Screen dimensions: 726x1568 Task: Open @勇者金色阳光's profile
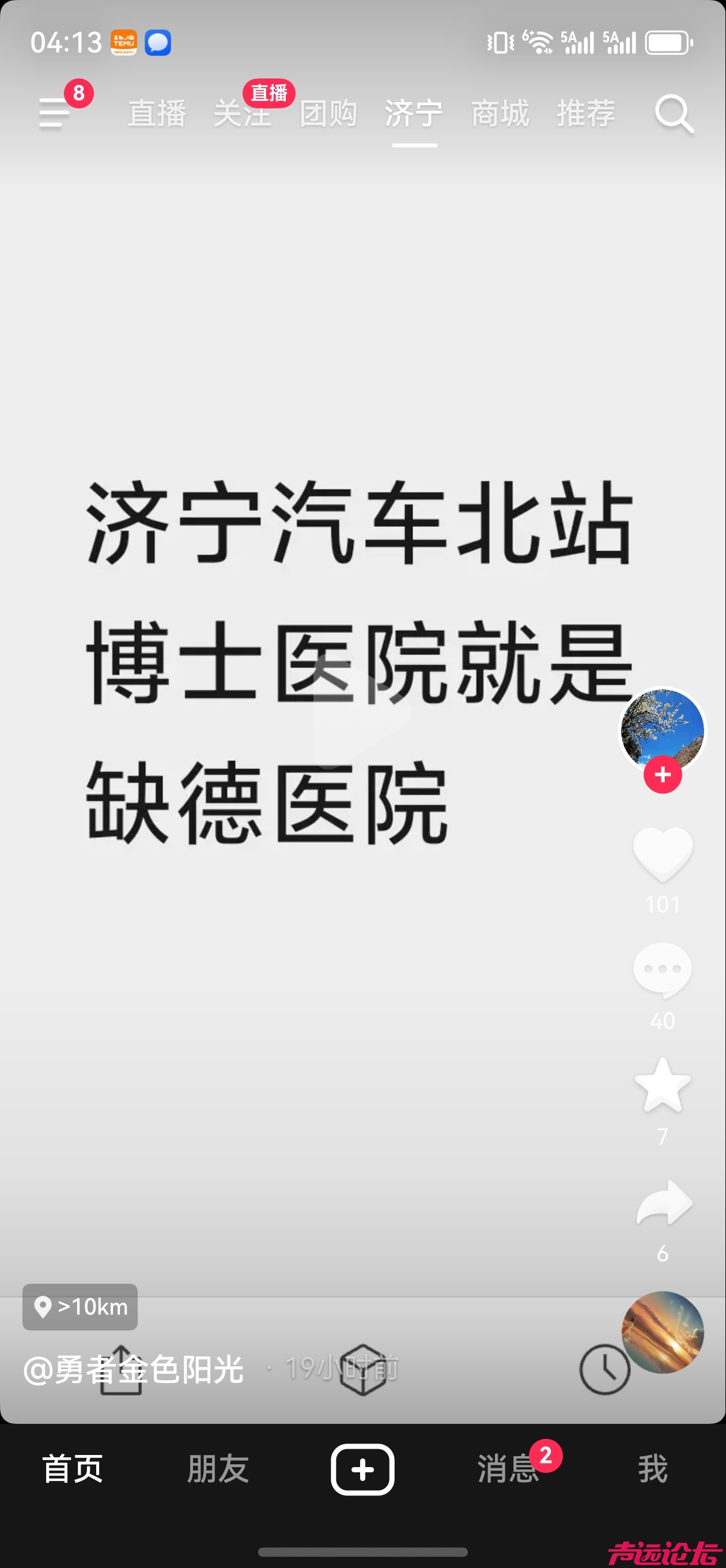tap(134, 1370)
